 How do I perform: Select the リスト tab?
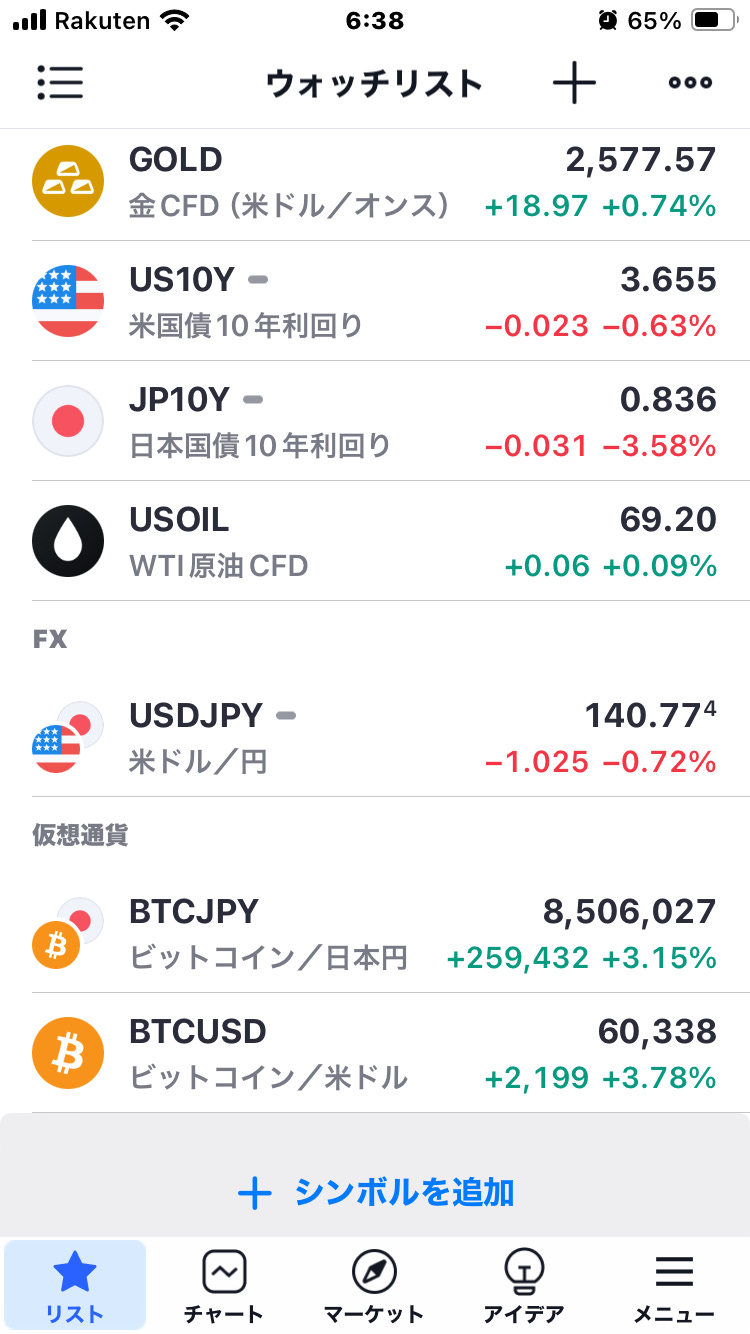(x=75, y=1286)
